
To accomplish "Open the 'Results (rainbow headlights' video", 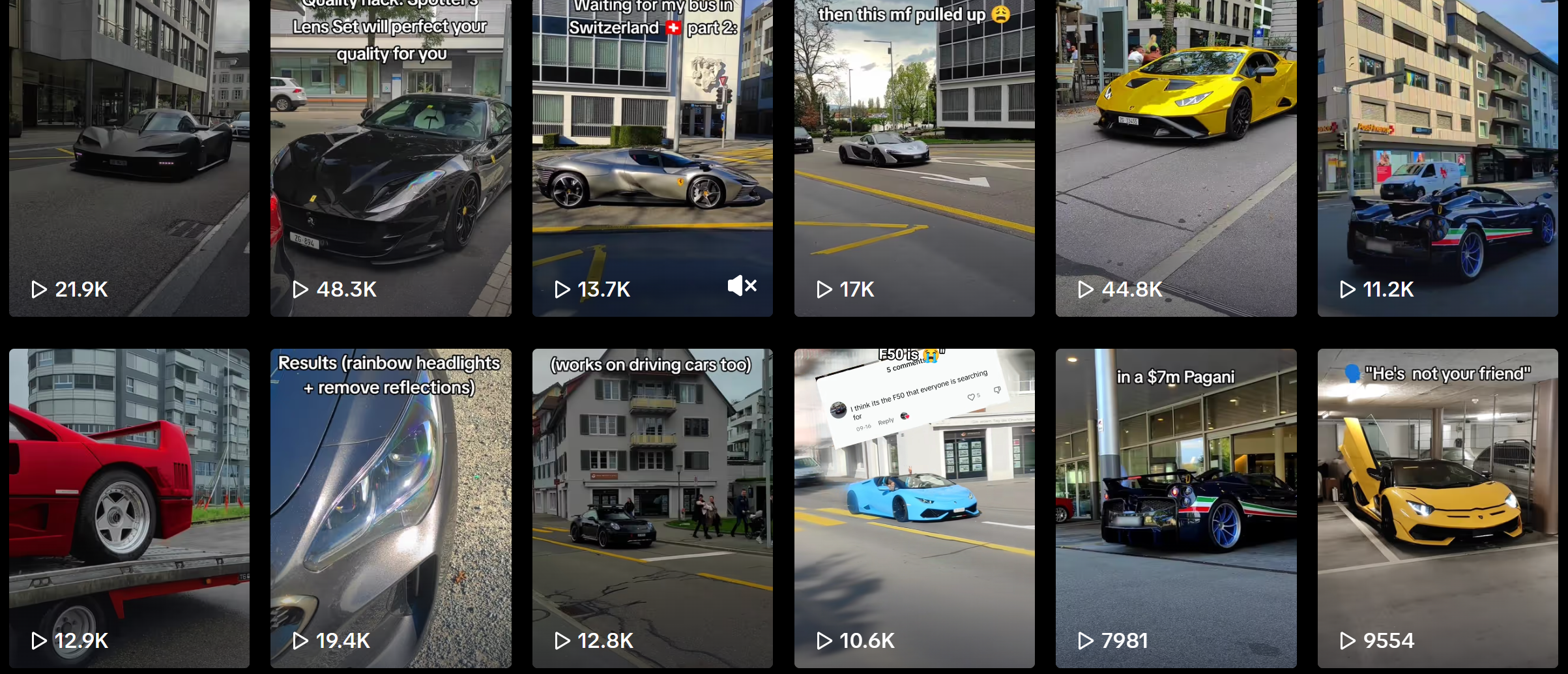I will (x=390, y=507).
